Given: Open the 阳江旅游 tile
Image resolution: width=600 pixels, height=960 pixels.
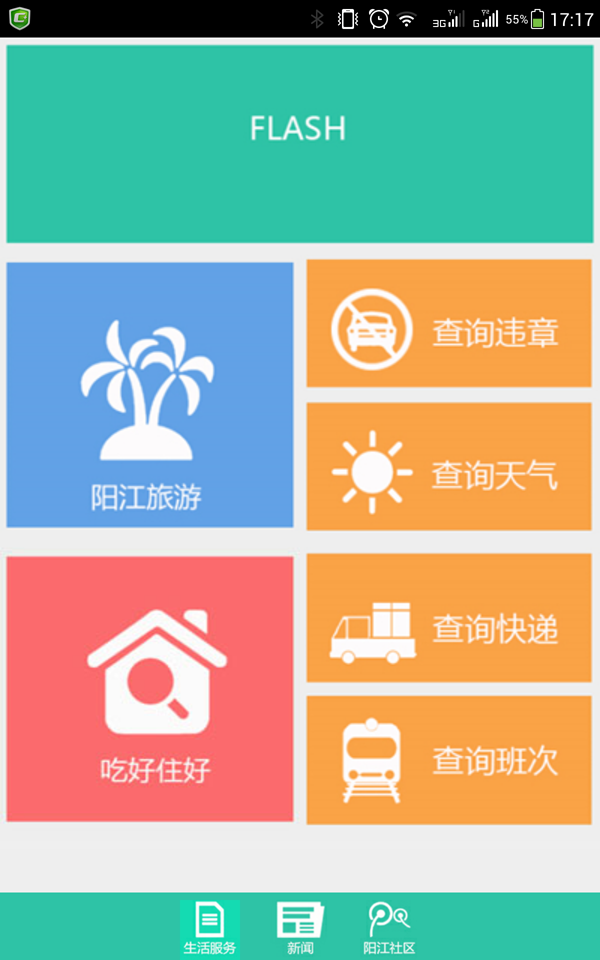Looking at the screenshot, I should pos(150,395).
